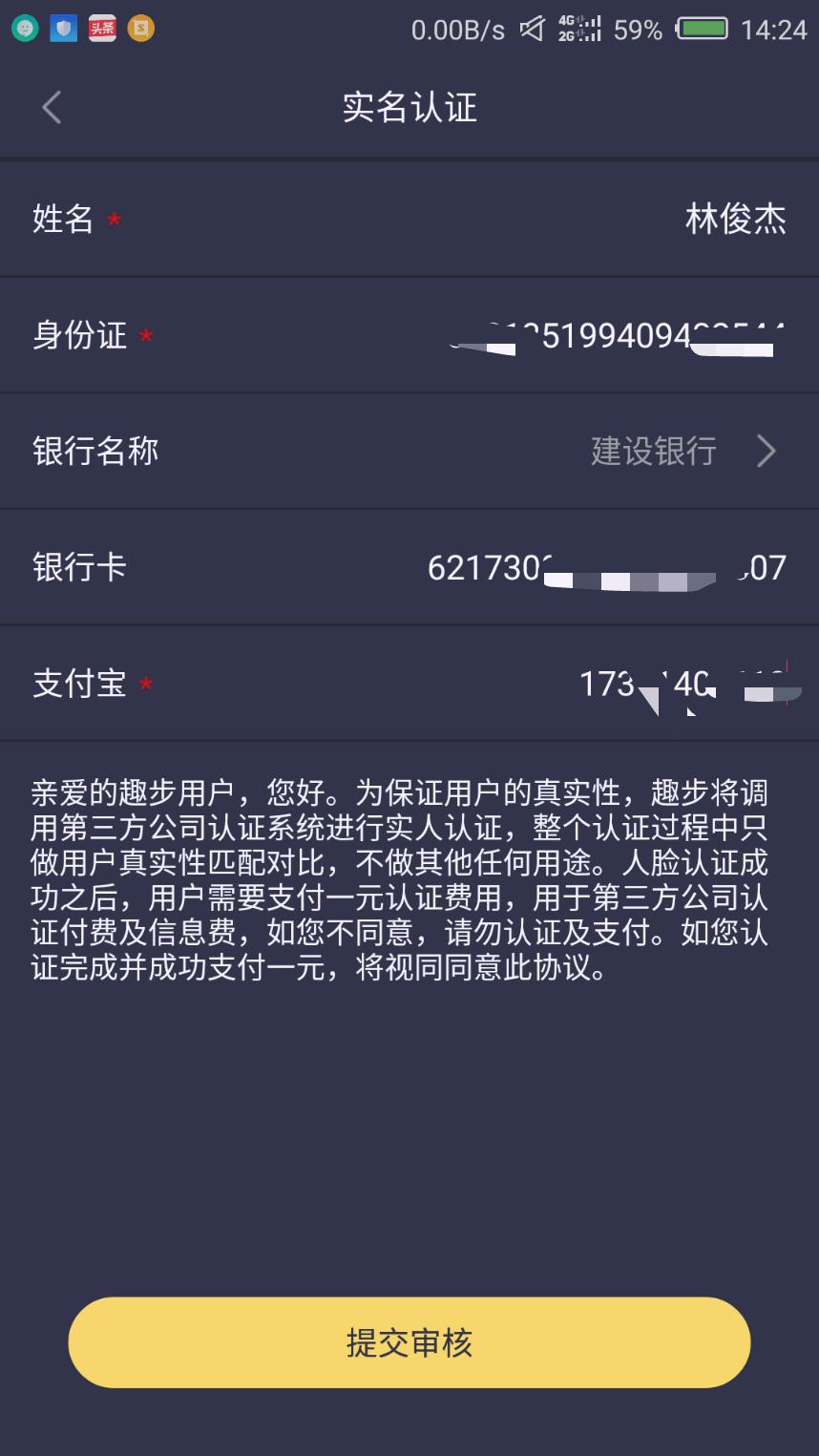Select the 身份证 ID number field
Screen dimensions: 819x1456
coord(409,336)
